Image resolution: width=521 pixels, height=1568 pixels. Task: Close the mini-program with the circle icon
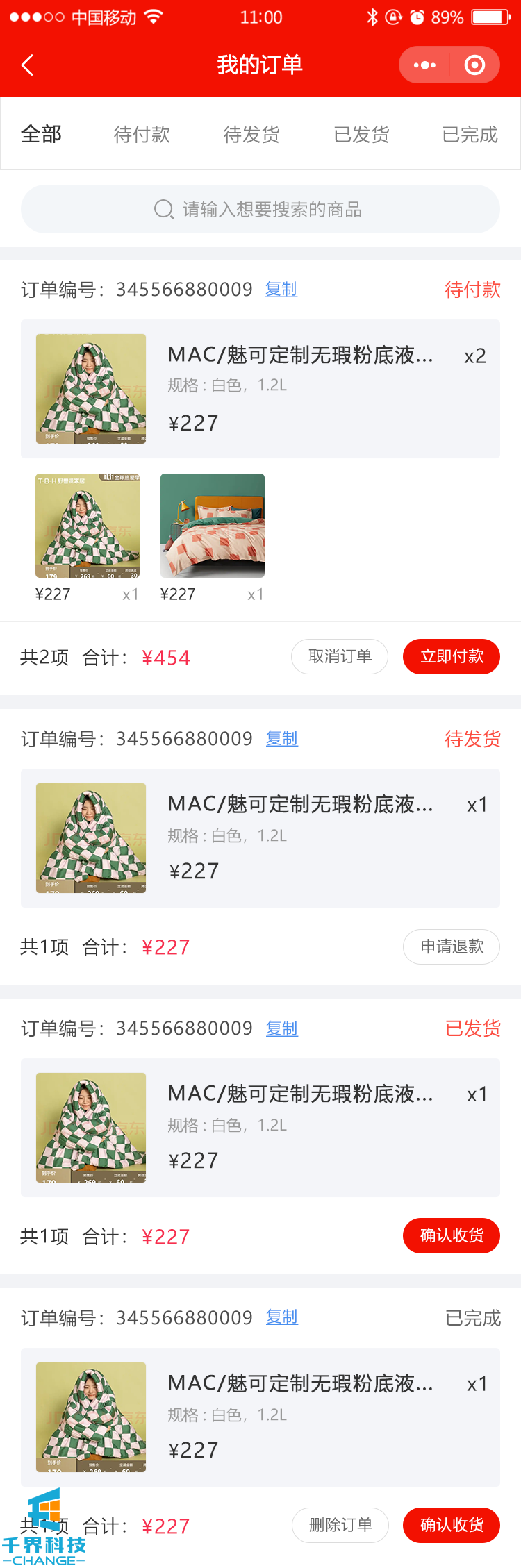(474, 65)
